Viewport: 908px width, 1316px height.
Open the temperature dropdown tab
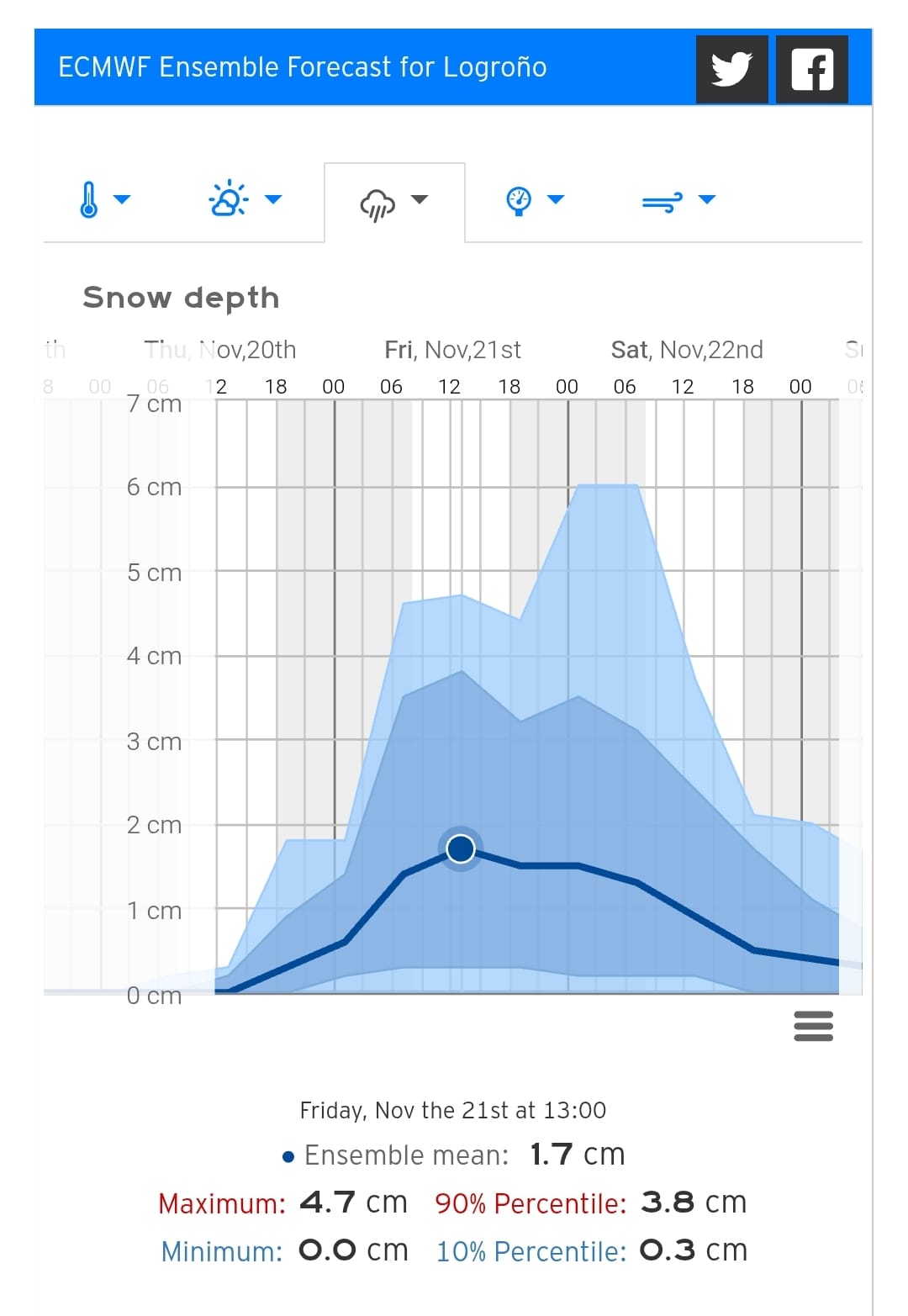[x=104, y=200]
